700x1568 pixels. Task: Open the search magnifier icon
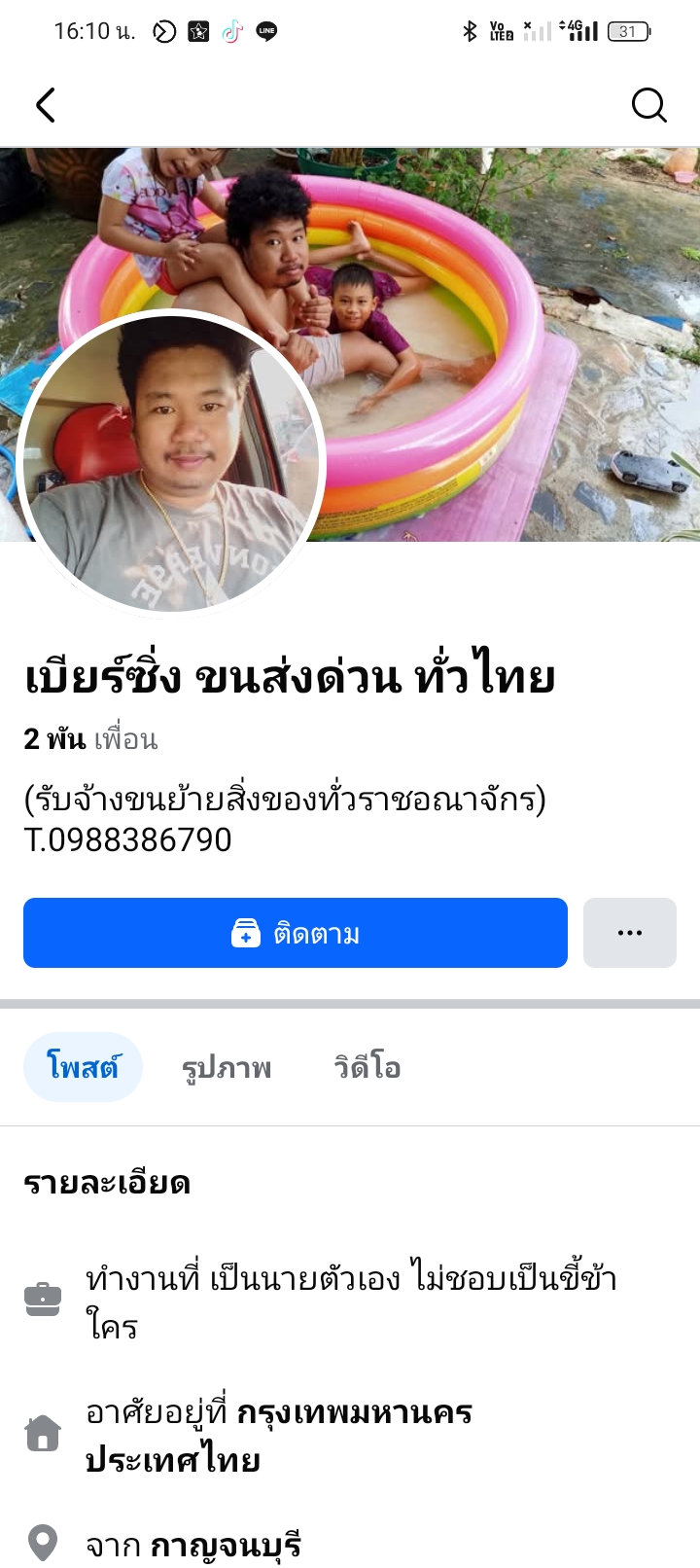tap(648, 105)
